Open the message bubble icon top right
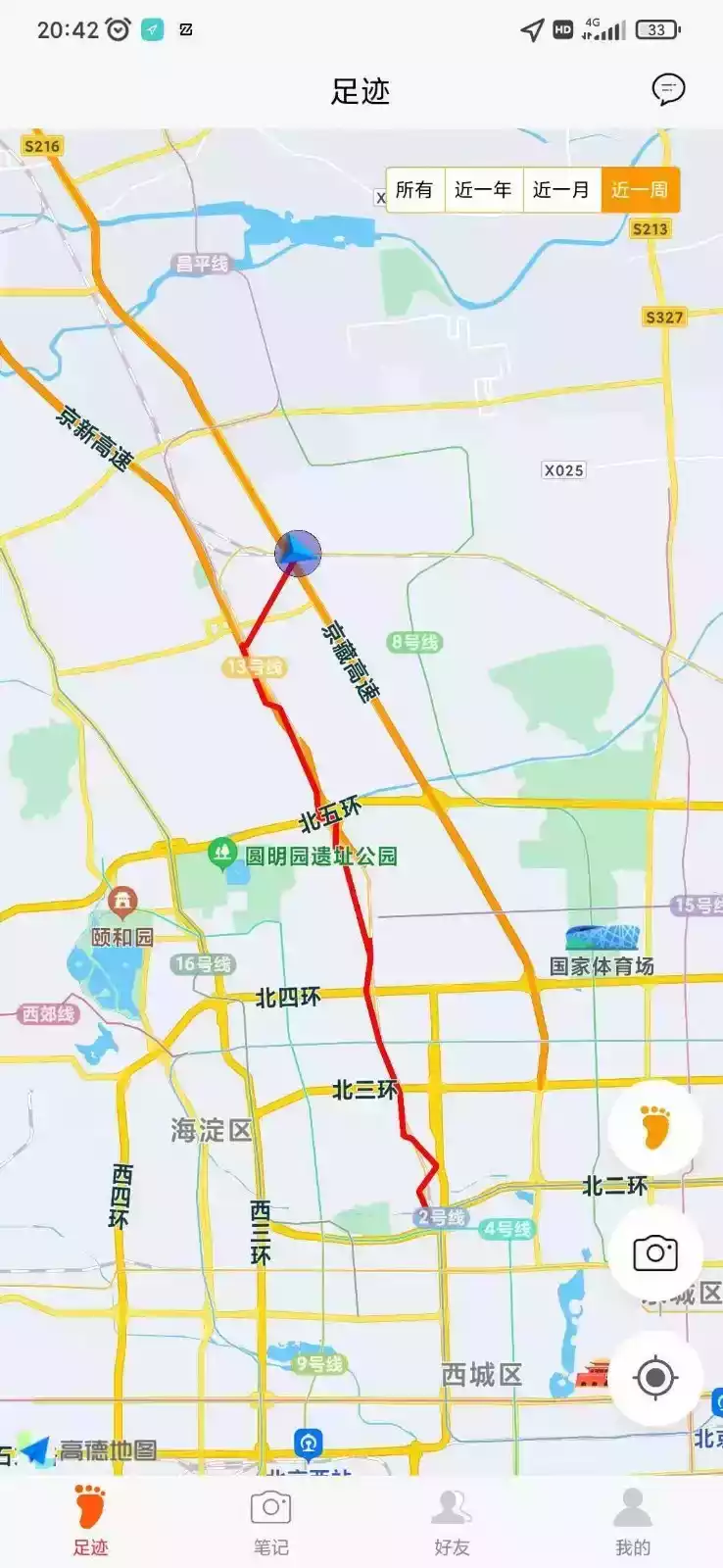 [x=667, y=90]
